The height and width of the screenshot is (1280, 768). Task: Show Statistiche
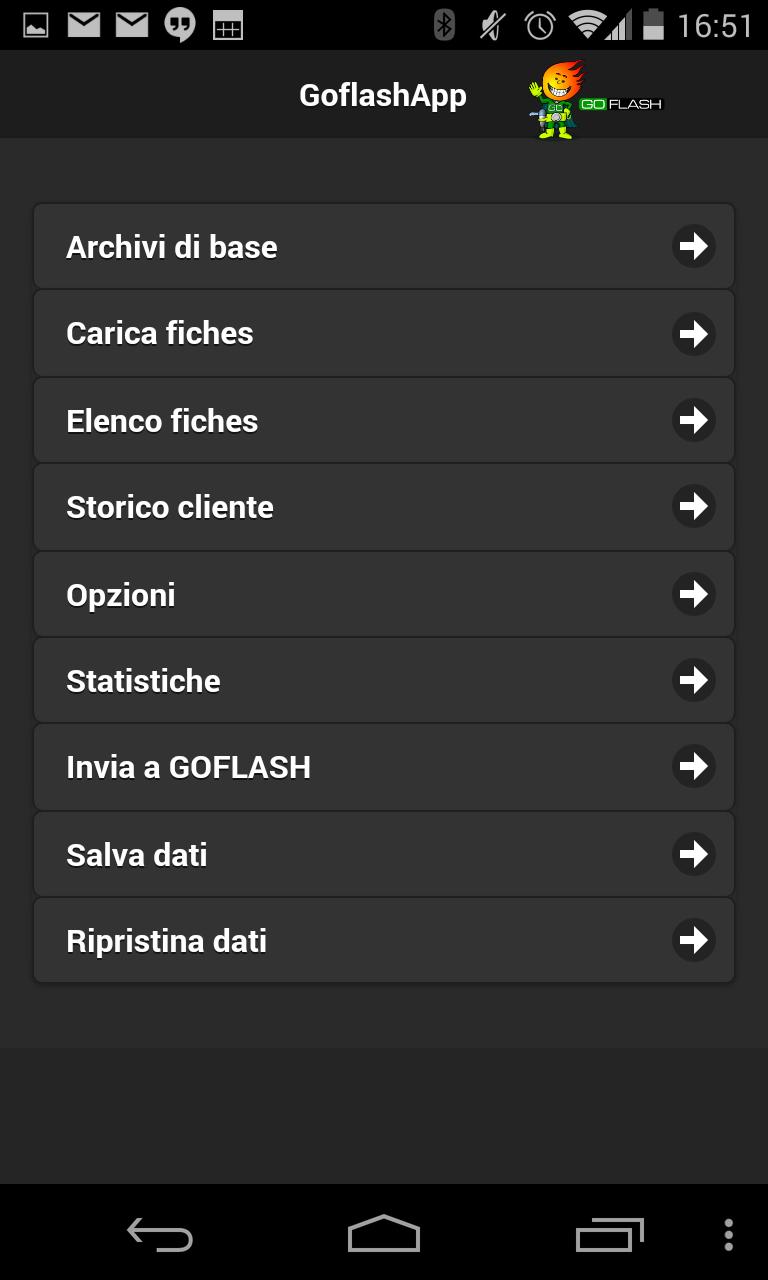tap(384, 680)
